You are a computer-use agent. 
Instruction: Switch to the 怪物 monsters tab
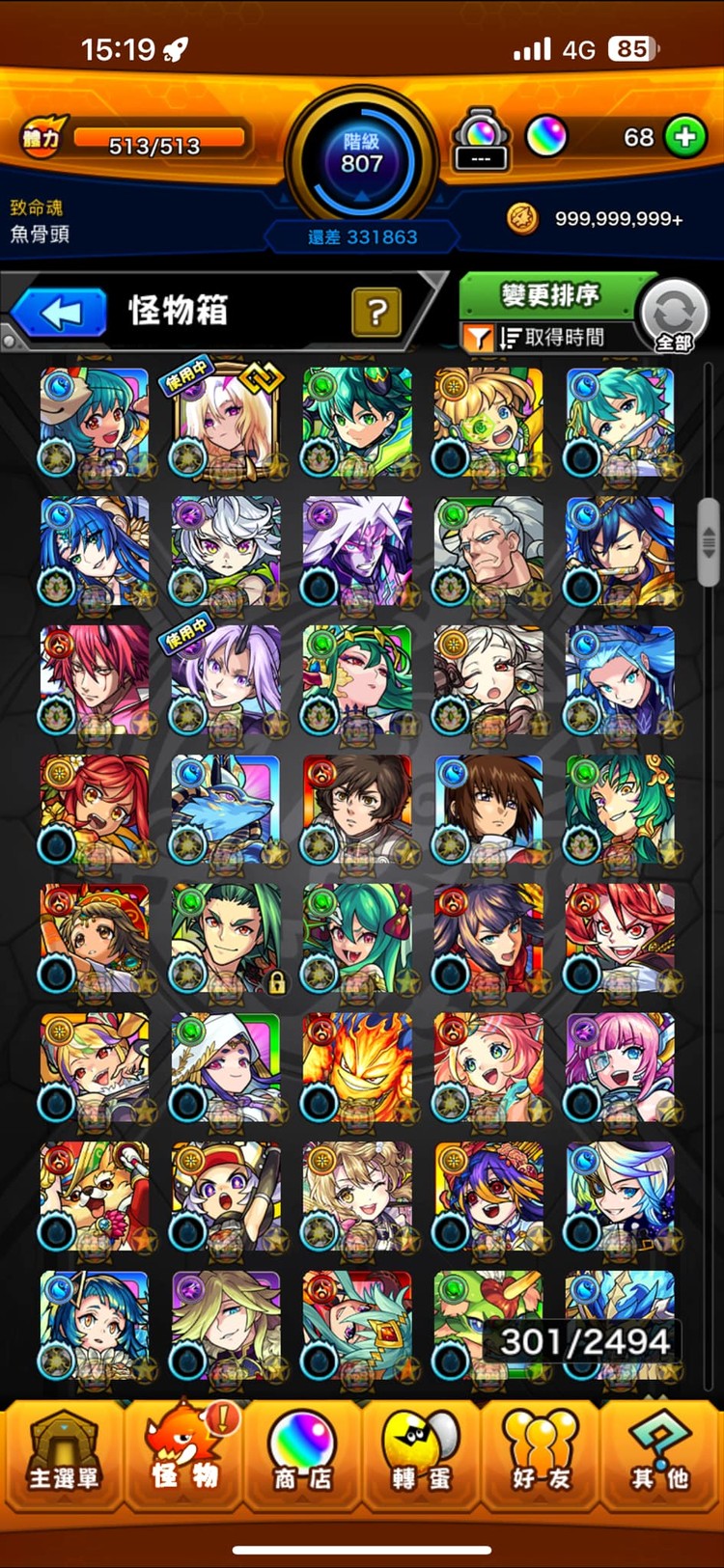point(183,1454)
